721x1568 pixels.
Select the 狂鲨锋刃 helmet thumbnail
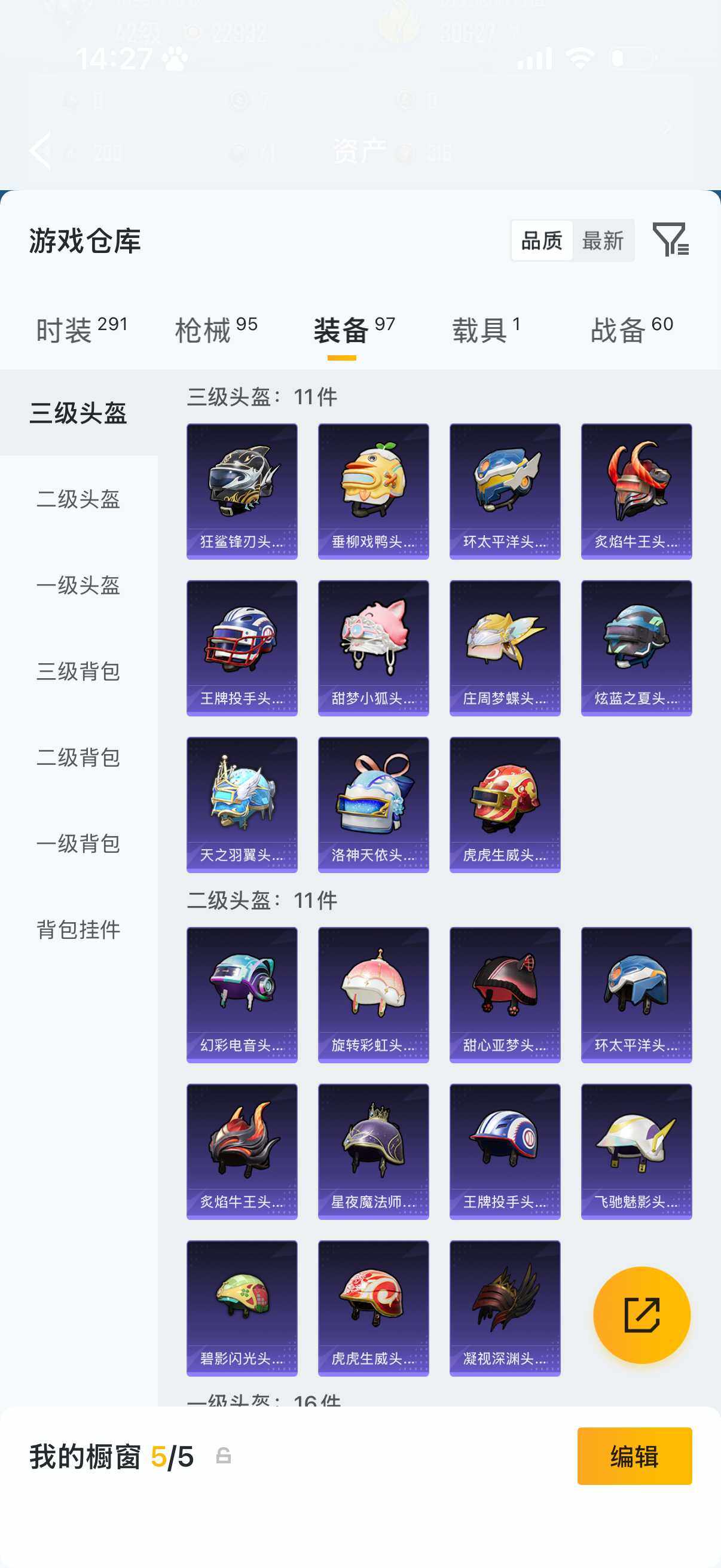[242, 487]
